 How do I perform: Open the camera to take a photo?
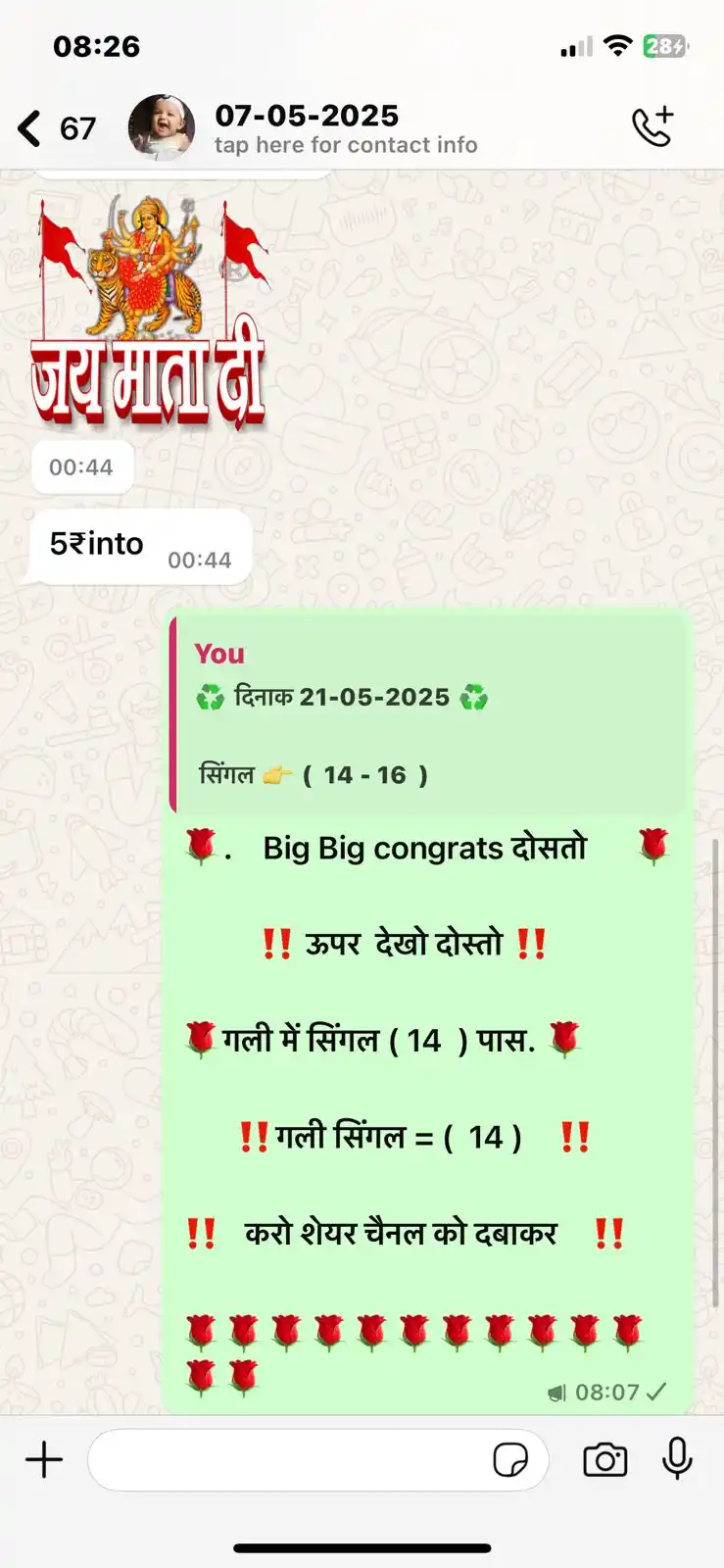click(x=604, y=1459)
